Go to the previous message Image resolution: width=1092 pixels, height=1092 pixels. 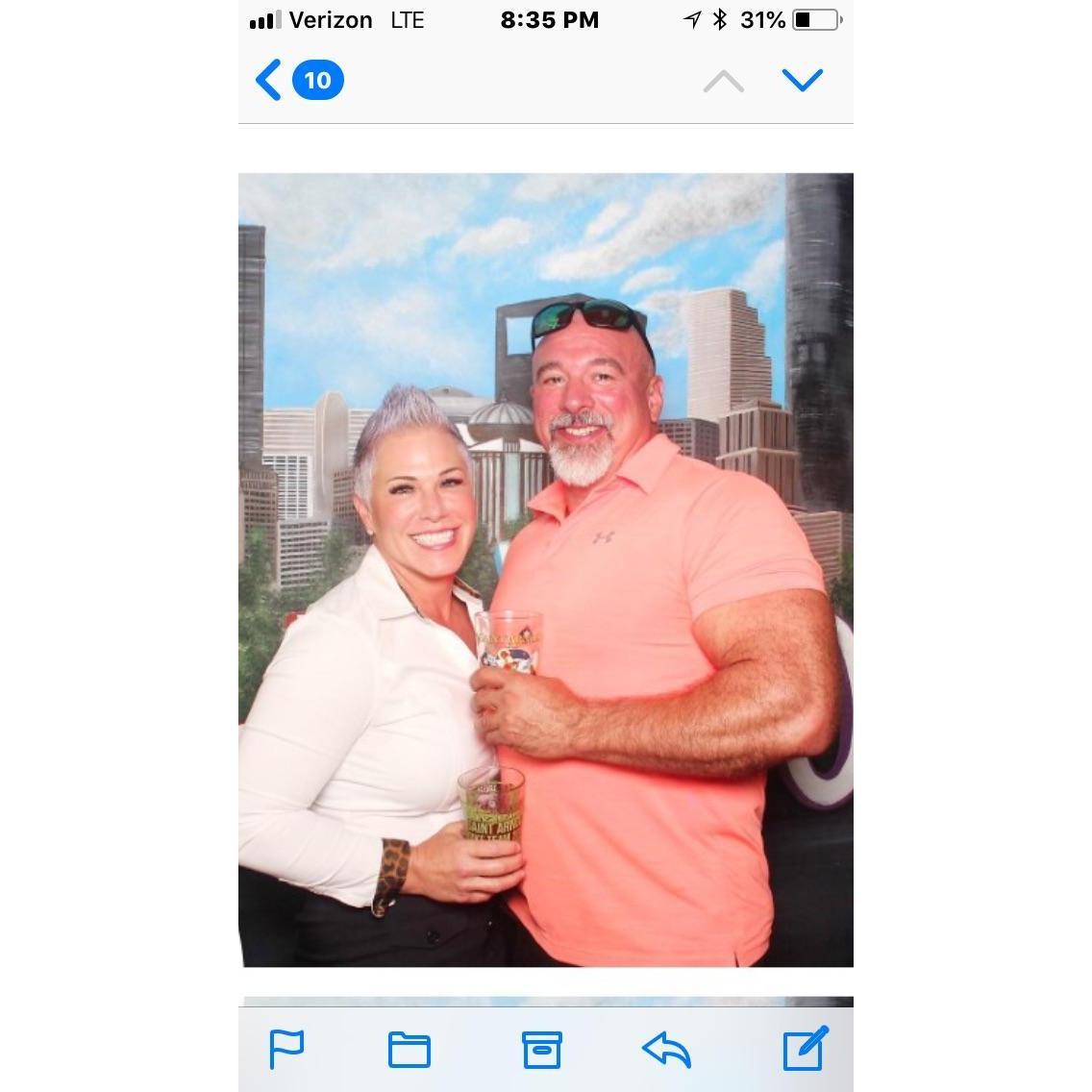pyautogui.click(x=723, y=82)
